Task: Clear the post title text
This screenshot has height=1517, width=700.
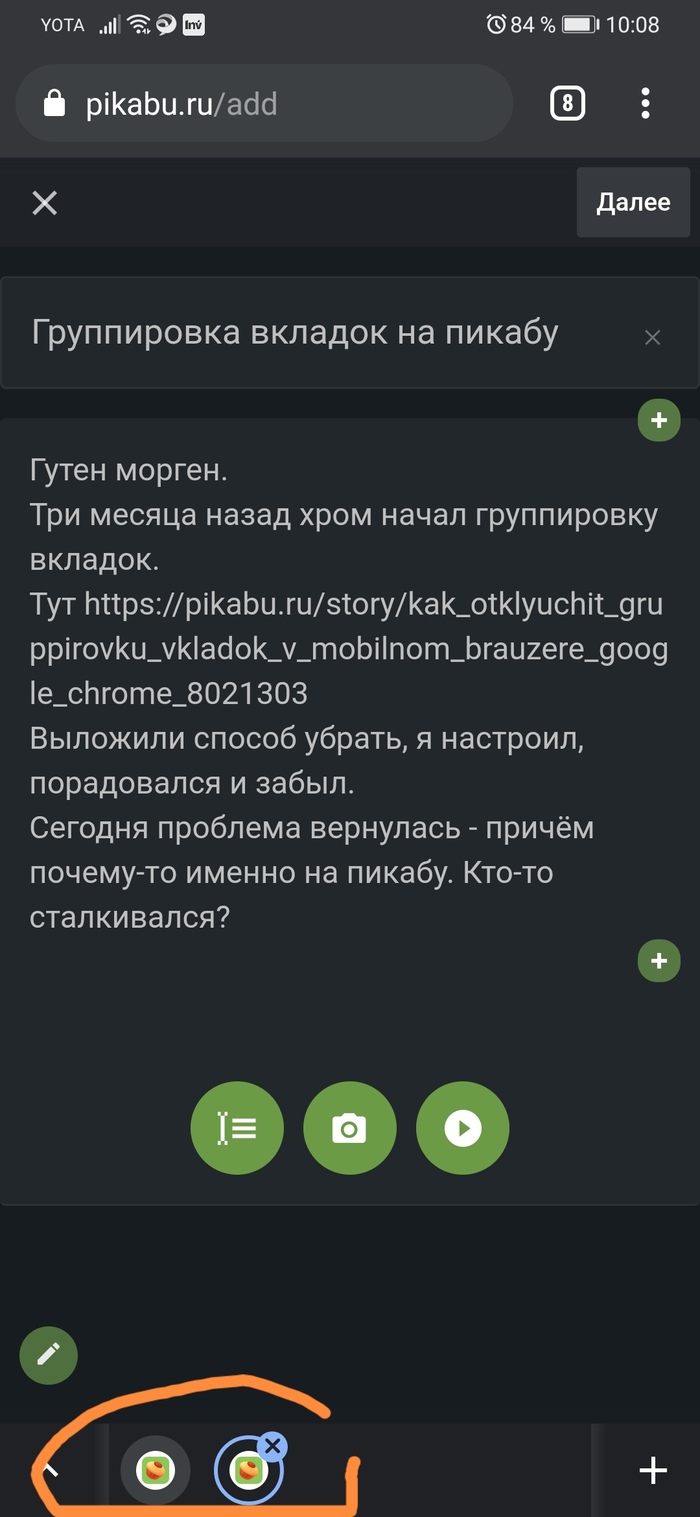Action: (x=653, y=338)
